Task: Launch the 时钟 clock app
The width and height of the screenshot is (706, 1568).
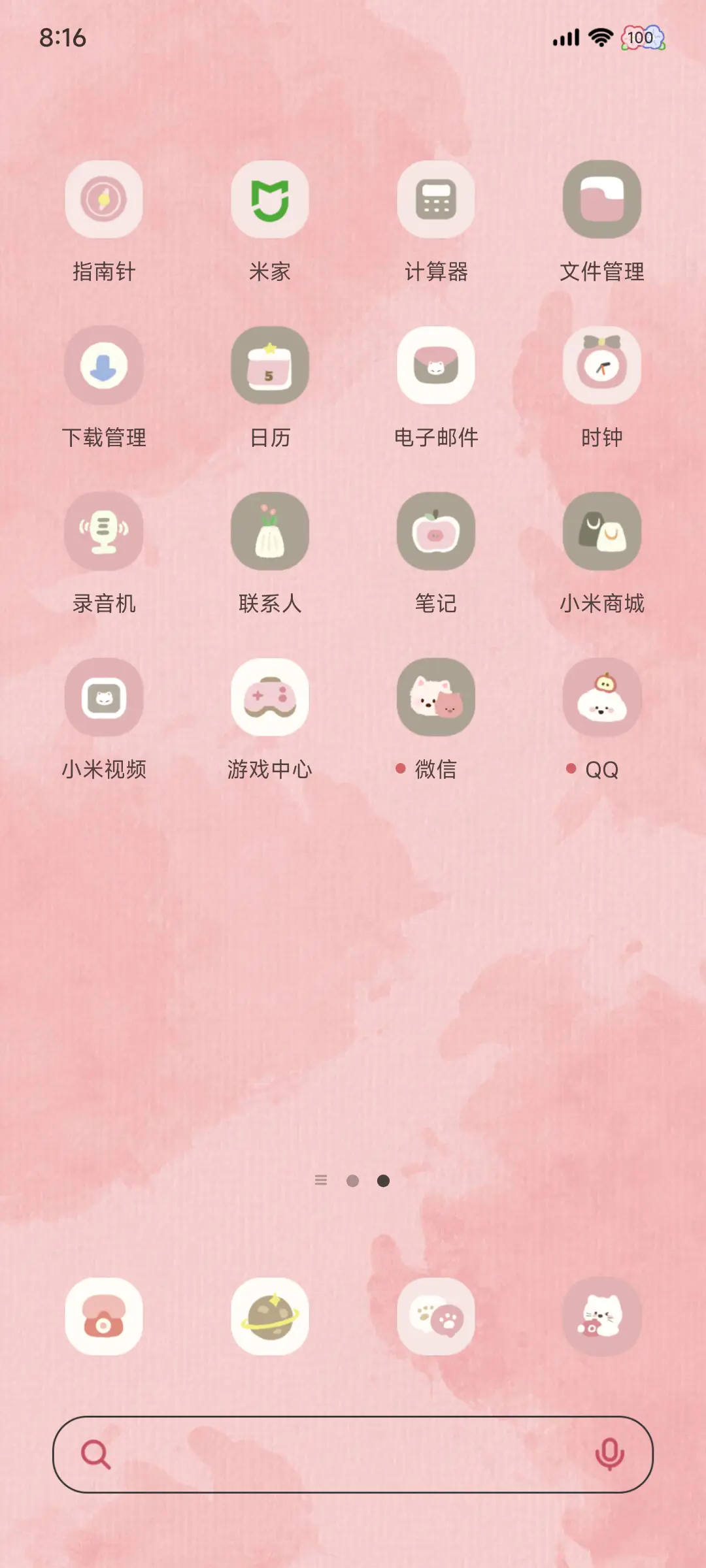Action: pos(601,366)
